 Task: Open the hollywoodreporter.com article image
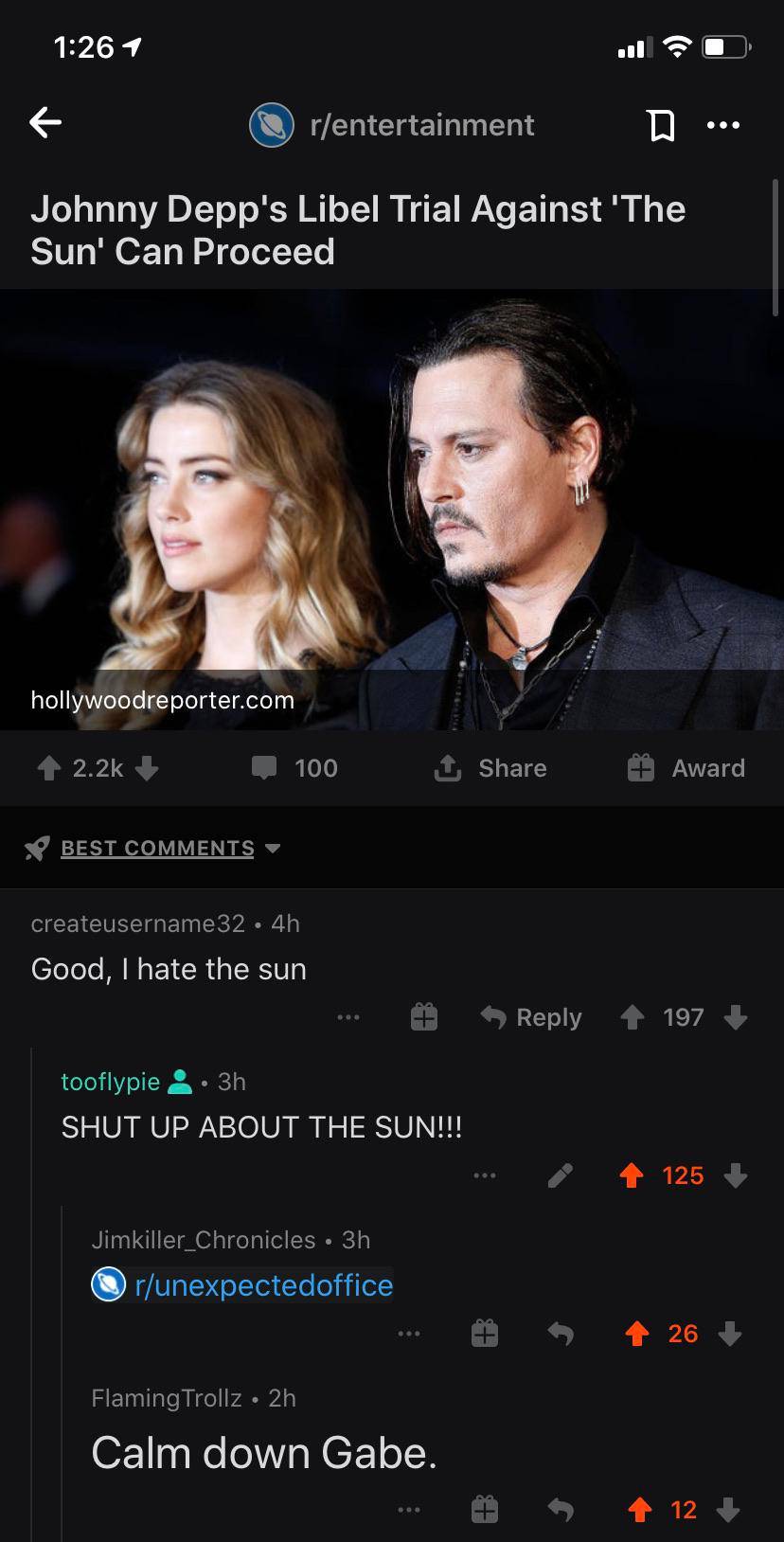click(x=392, y=509)
